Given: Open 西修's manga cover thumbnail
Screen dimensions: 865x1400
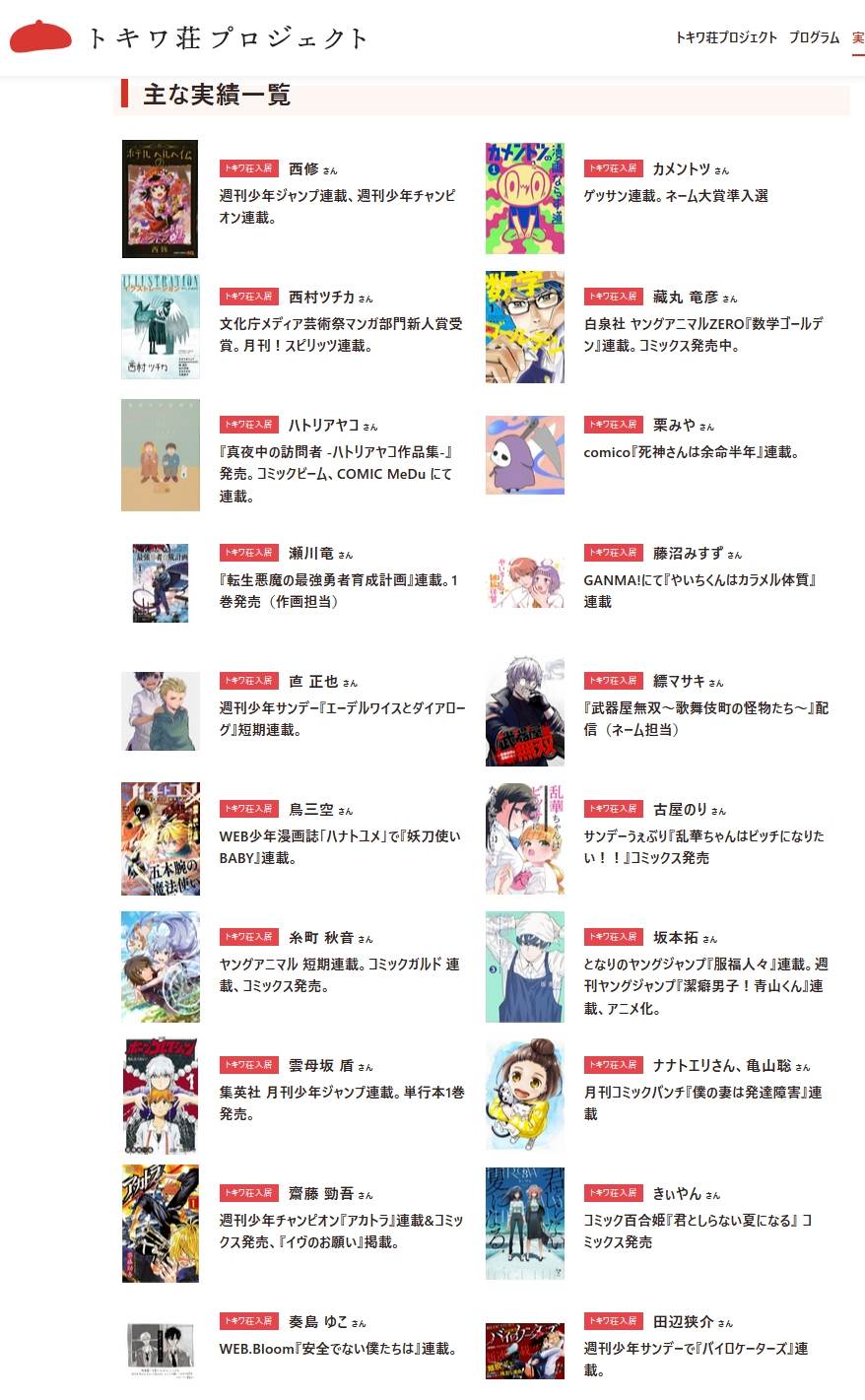Looking at the screenshot, I should pos(160,199).
